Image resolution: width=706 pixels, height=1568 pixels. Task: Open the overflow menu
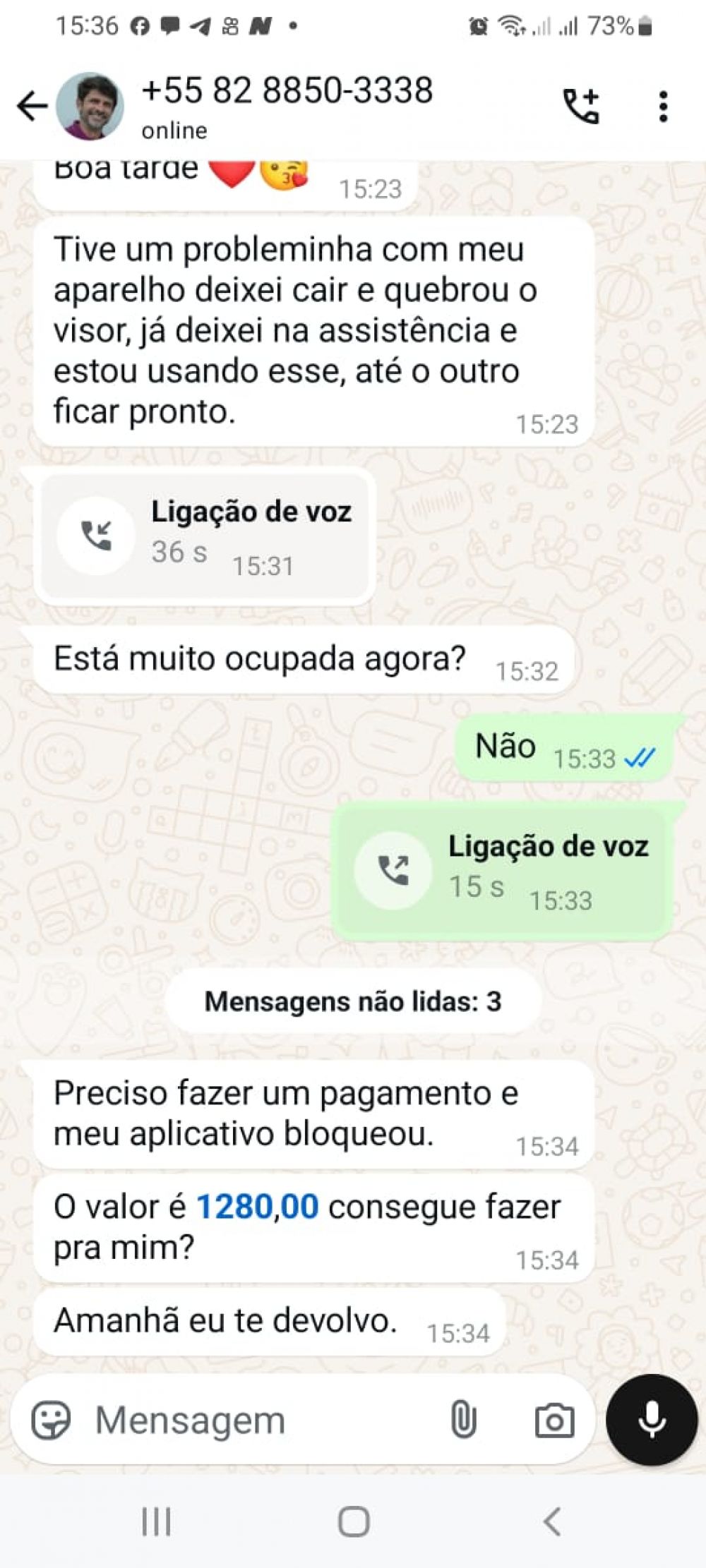[x=662, y=107]
